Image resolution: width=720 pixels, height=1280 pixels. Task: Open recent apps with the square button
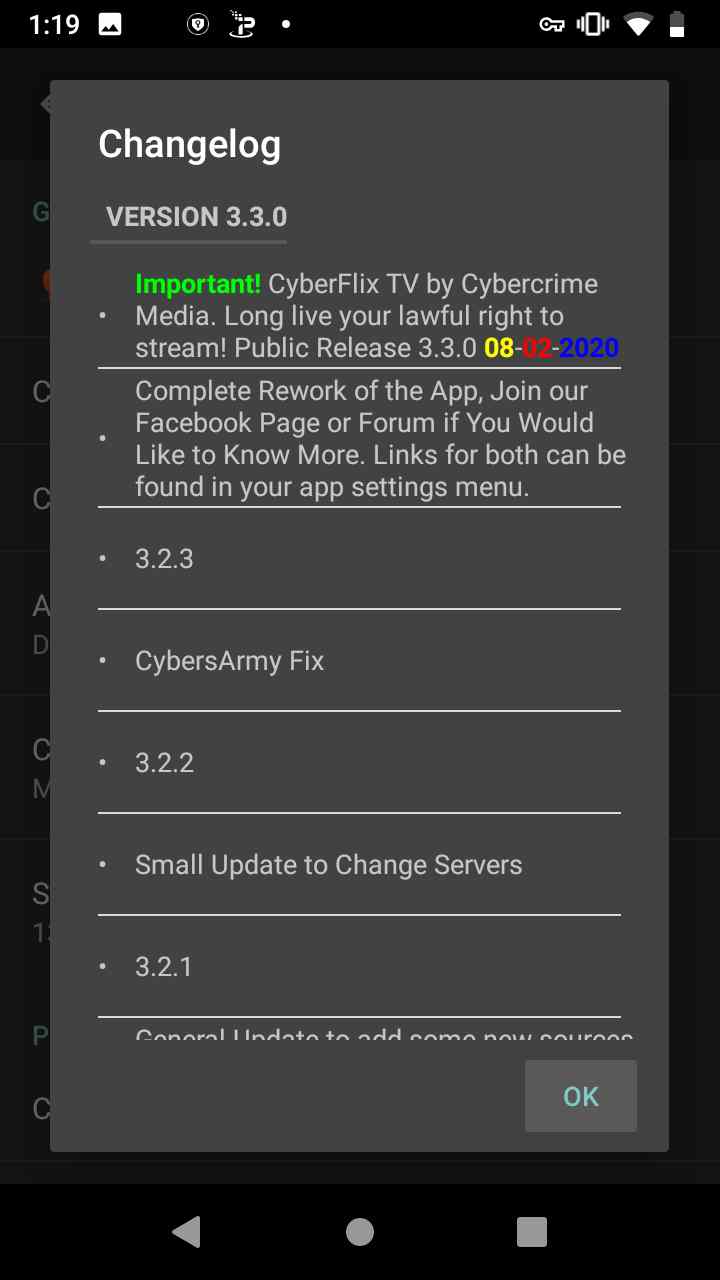pyautogui.click(x=532, y=1232)
